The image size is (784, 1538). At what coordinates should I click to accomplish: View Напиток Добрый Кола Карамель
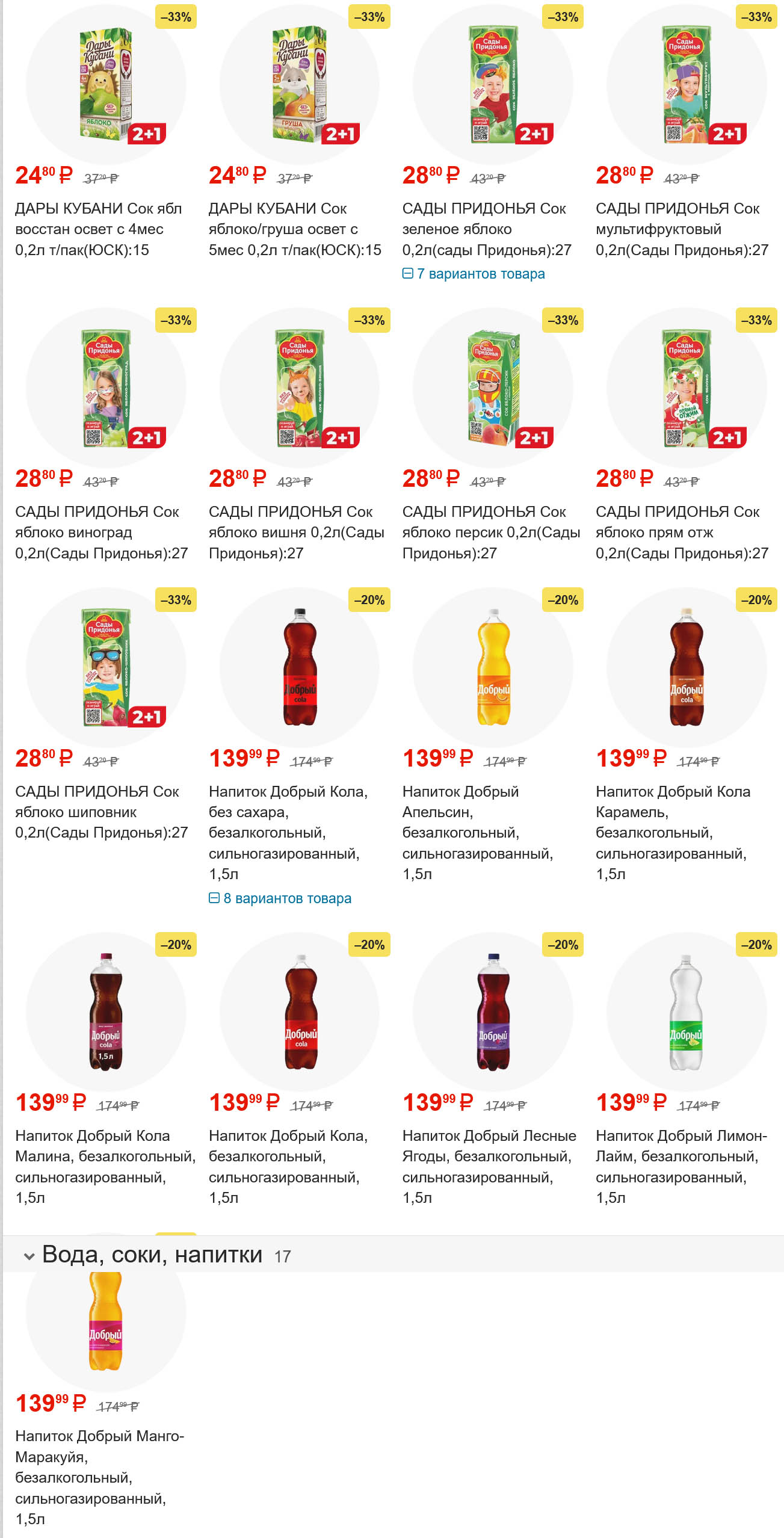click(673, 832)
